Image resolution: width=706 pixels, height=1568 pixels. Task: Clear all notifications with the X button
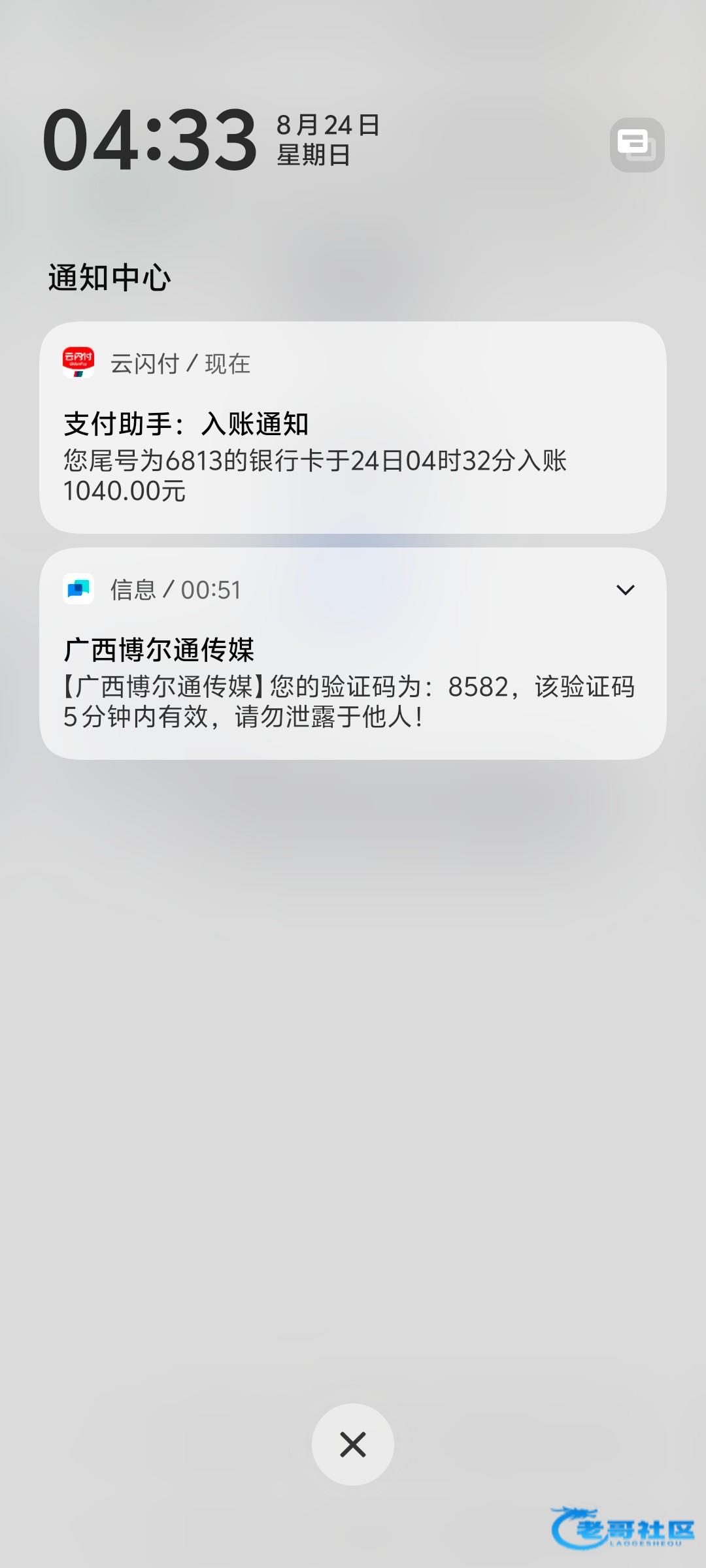pyautogui.click(x=353, y=1445)
